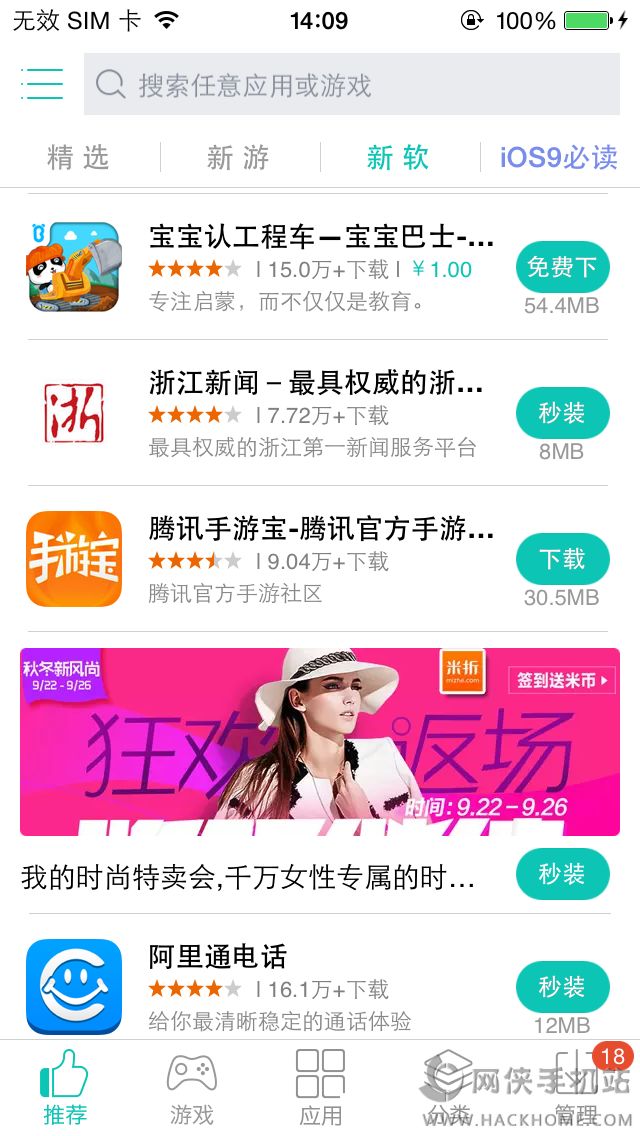
Task: Switch to the 精选 tab
Action: (78, 157)
